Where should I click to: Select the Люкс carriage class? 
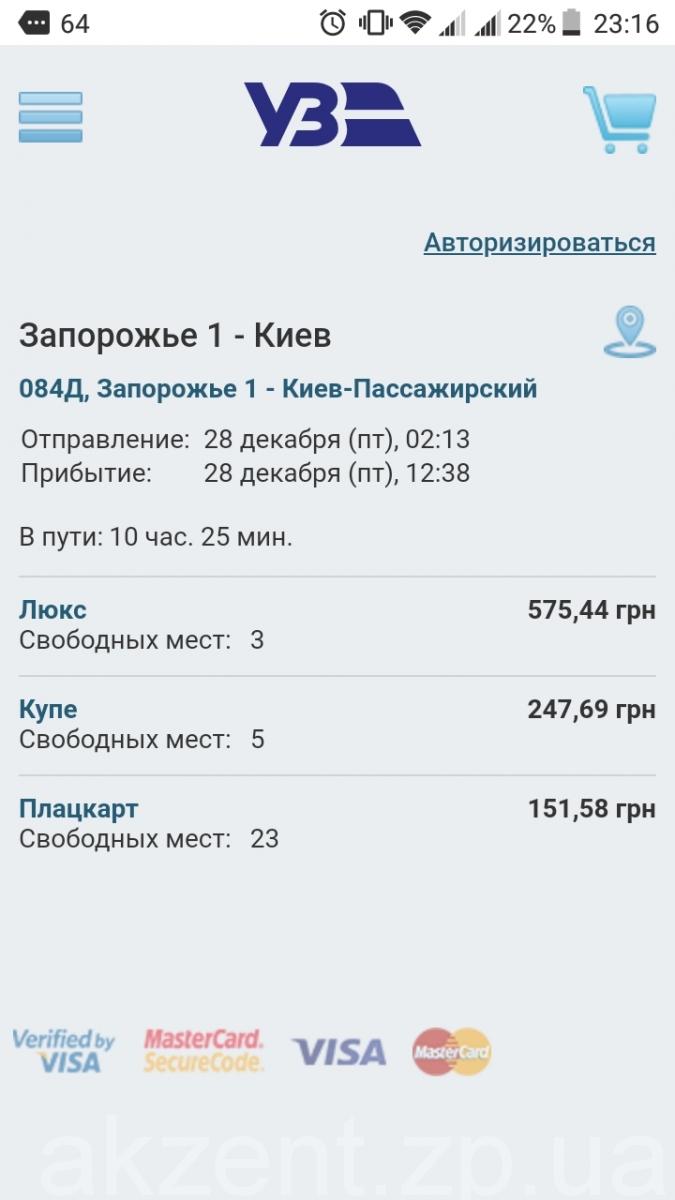tap(53, 610)
